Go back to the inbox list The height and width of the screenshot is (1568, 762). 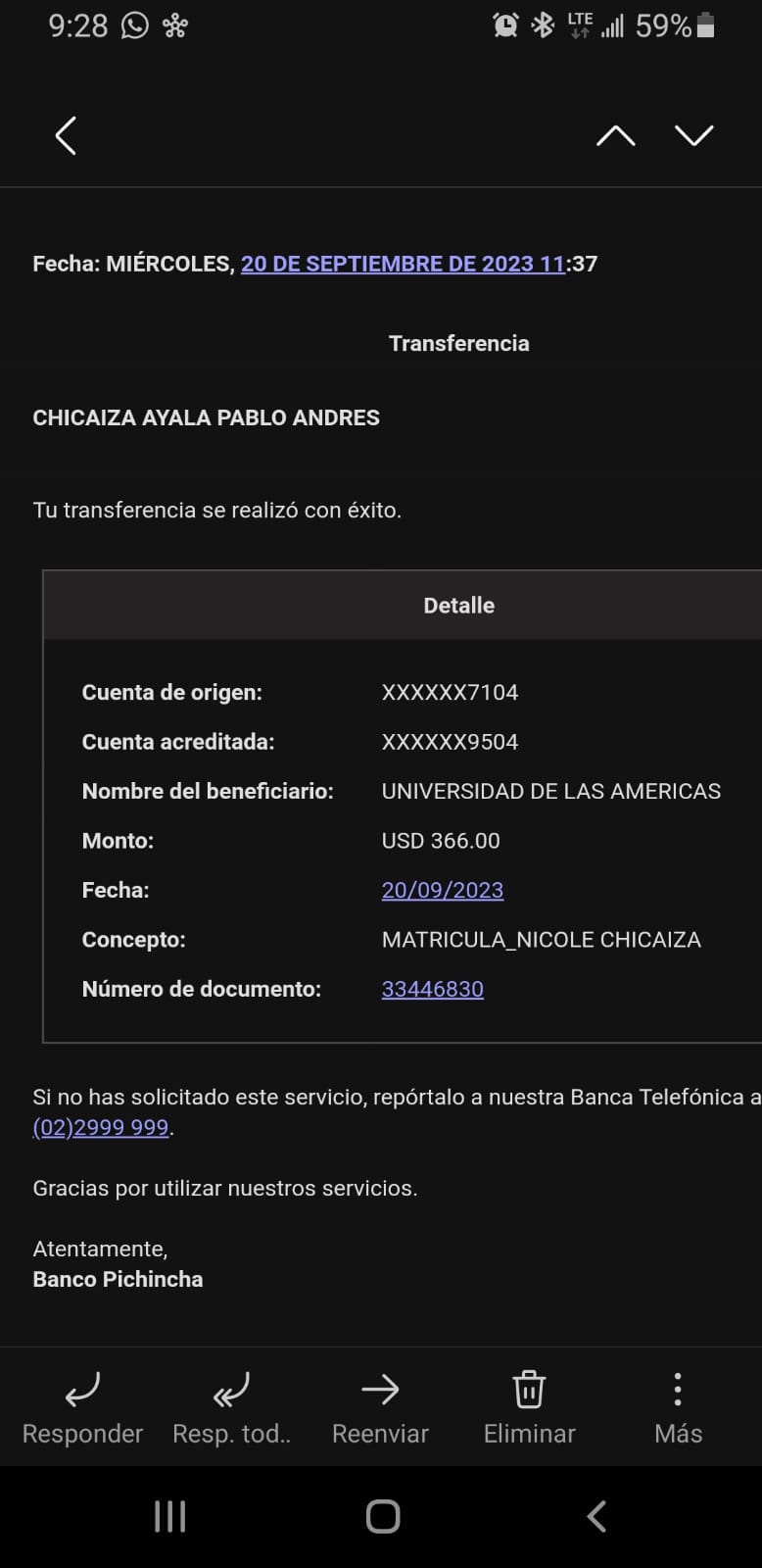pos(66,135)
